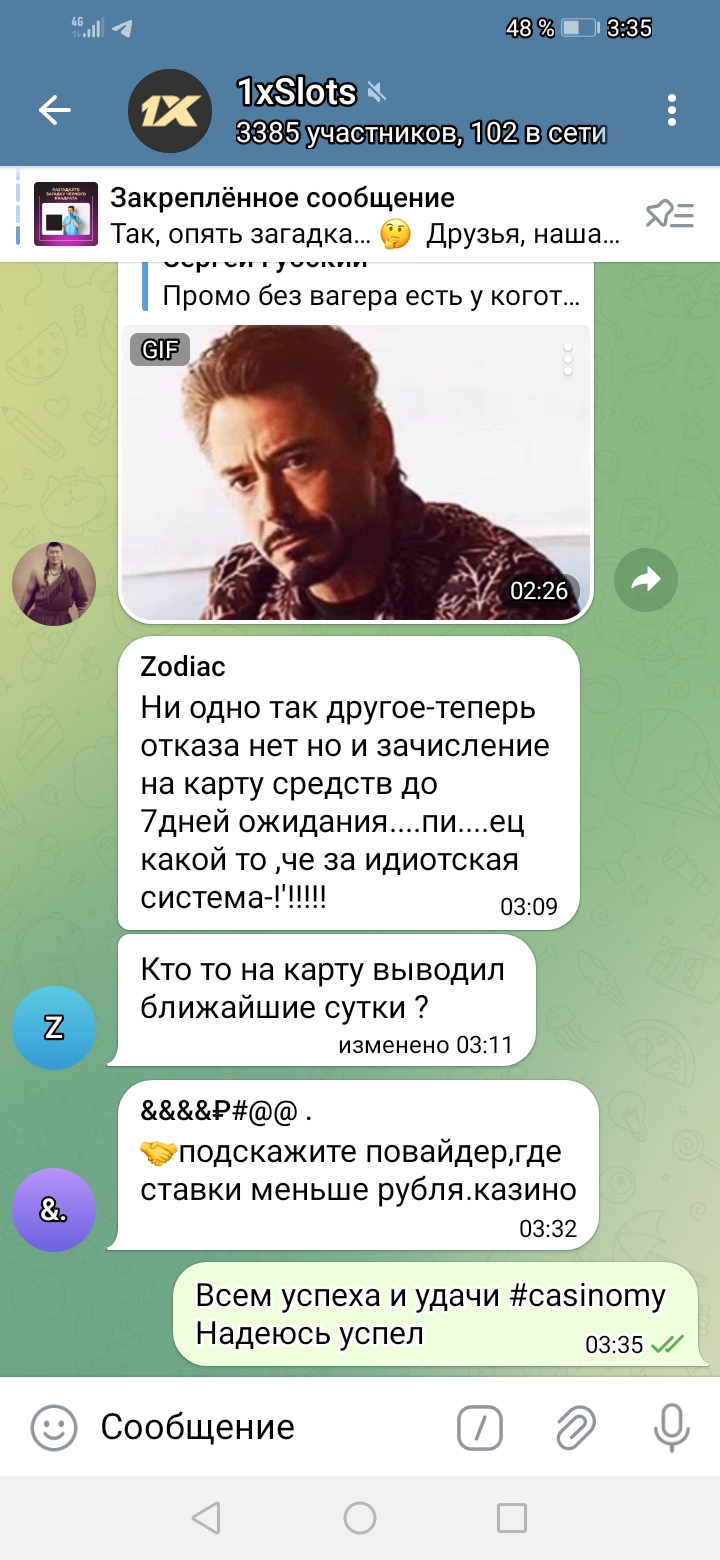Open the GIF sender's photo avatar
The image size is (720, 1560).
click(54, 584)
